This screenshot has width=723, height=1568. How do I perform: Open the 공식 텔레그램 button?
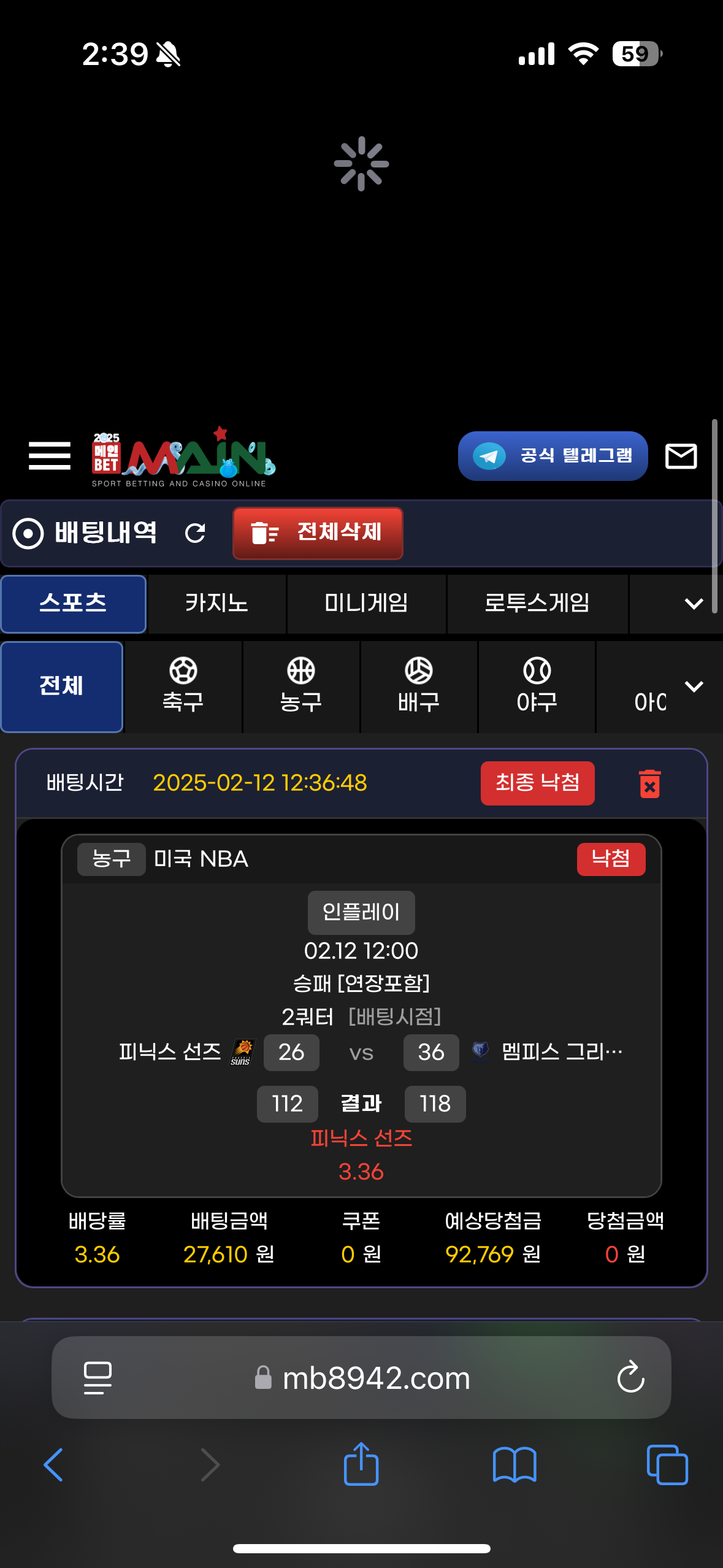click(553, 456)
